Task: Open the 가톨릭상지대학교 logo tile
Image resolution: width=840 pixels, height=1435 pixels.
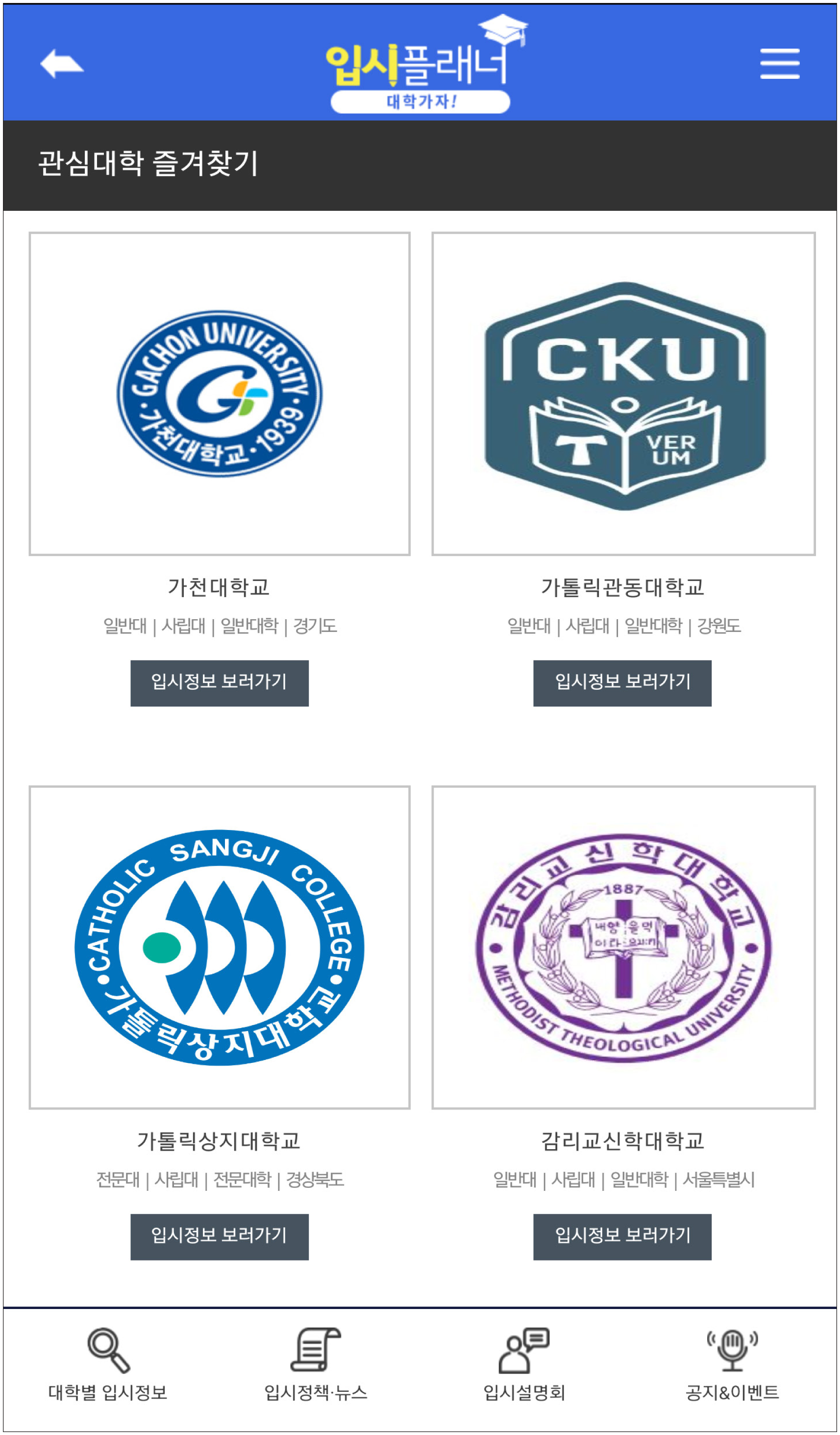Action: (220, 948)
